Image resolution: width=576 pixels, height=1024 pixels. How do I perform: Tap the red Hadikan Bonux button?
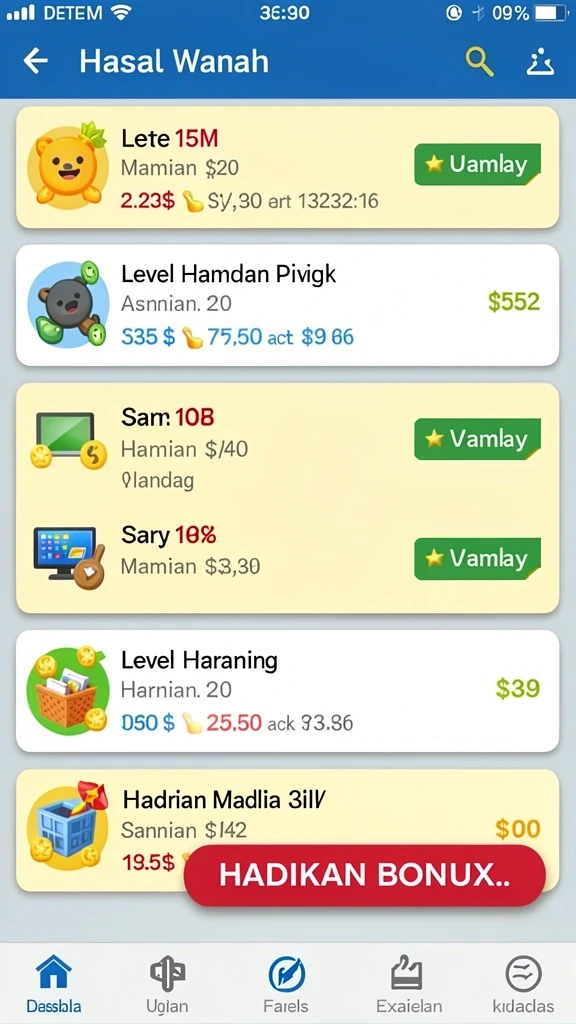pos(364,875)
